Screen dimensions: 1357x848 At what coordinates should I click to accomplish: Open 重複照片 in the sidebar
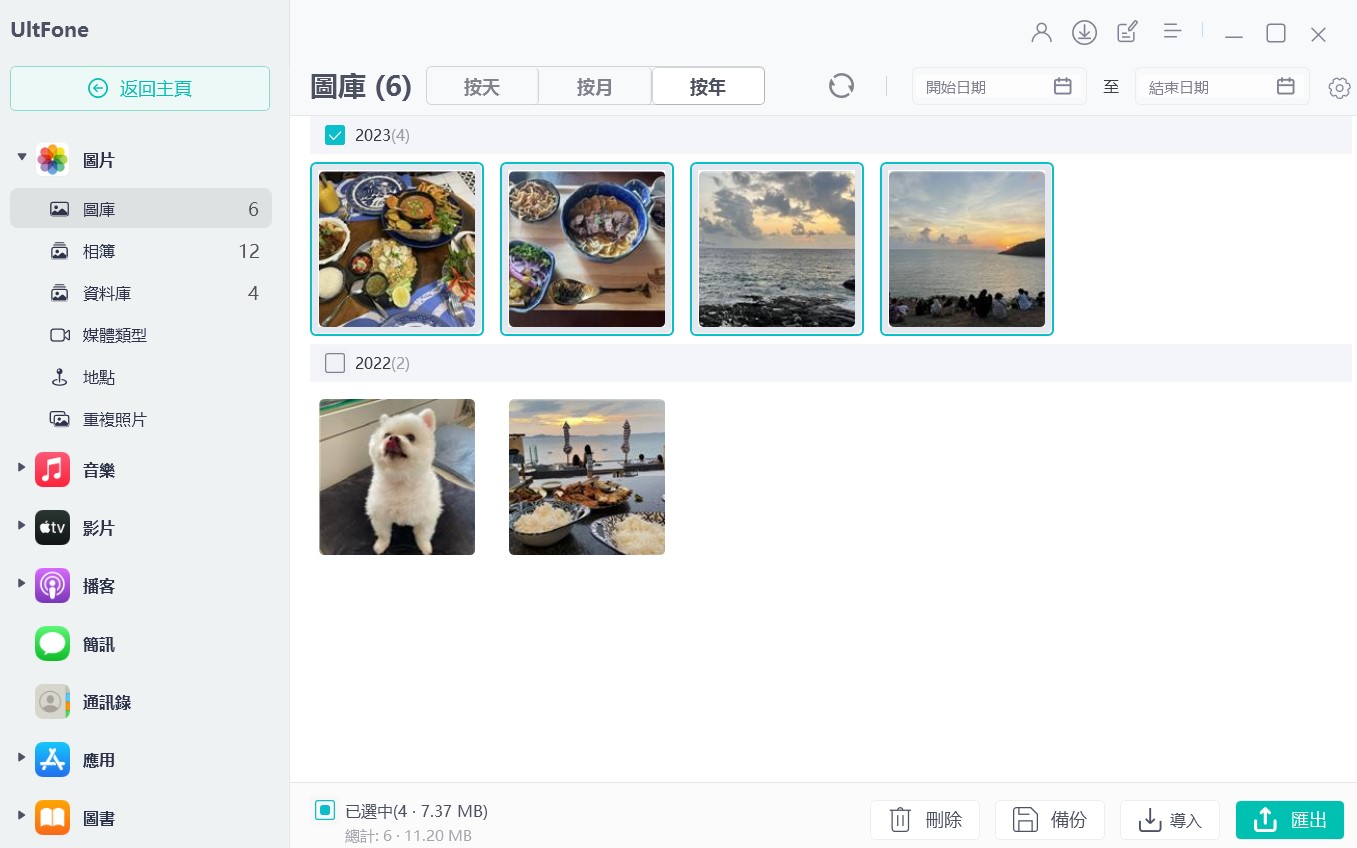coord(114,420)
